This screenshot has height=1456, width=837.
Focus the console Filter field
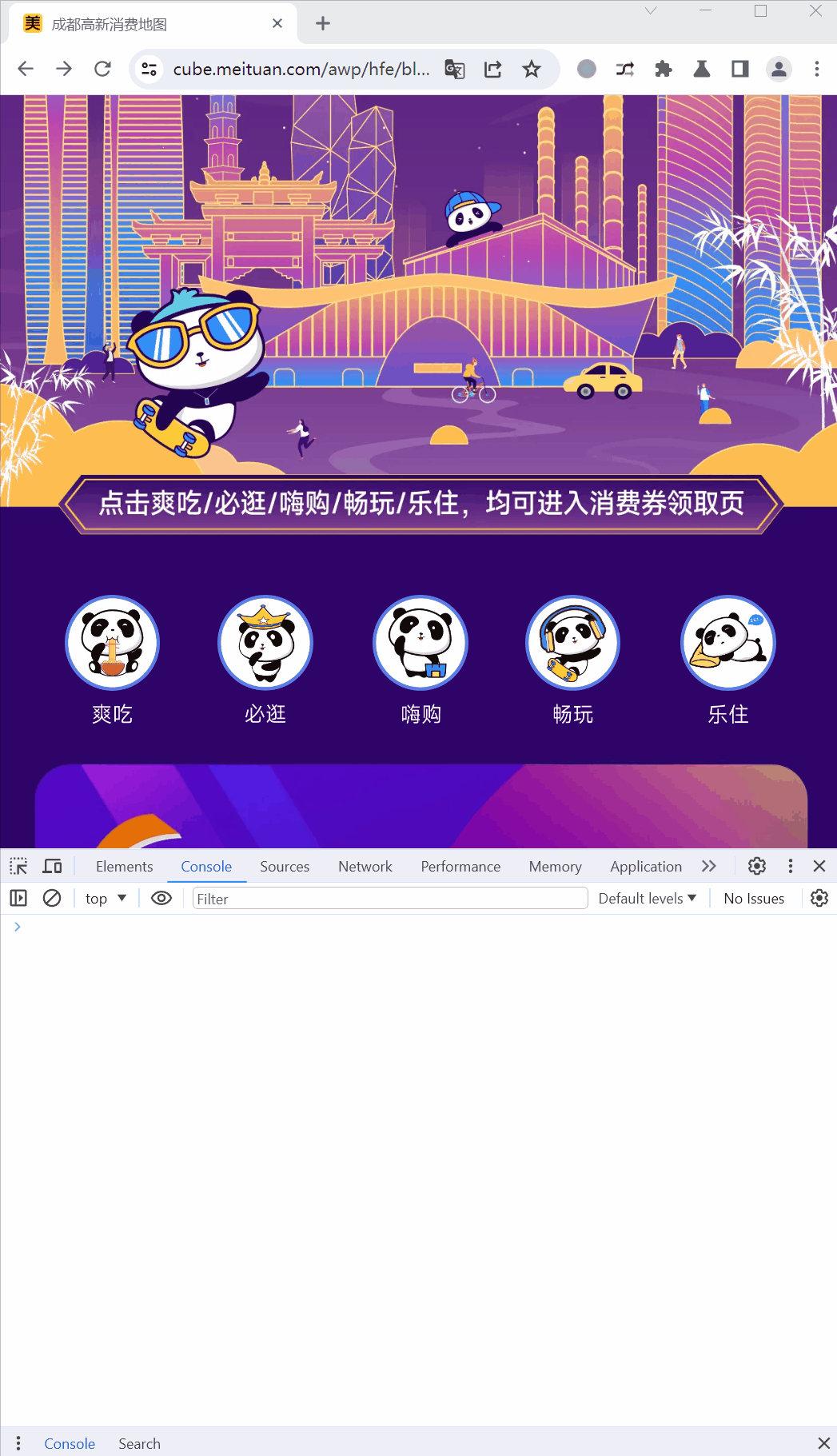pyautogui.click(x=390, y=899)
